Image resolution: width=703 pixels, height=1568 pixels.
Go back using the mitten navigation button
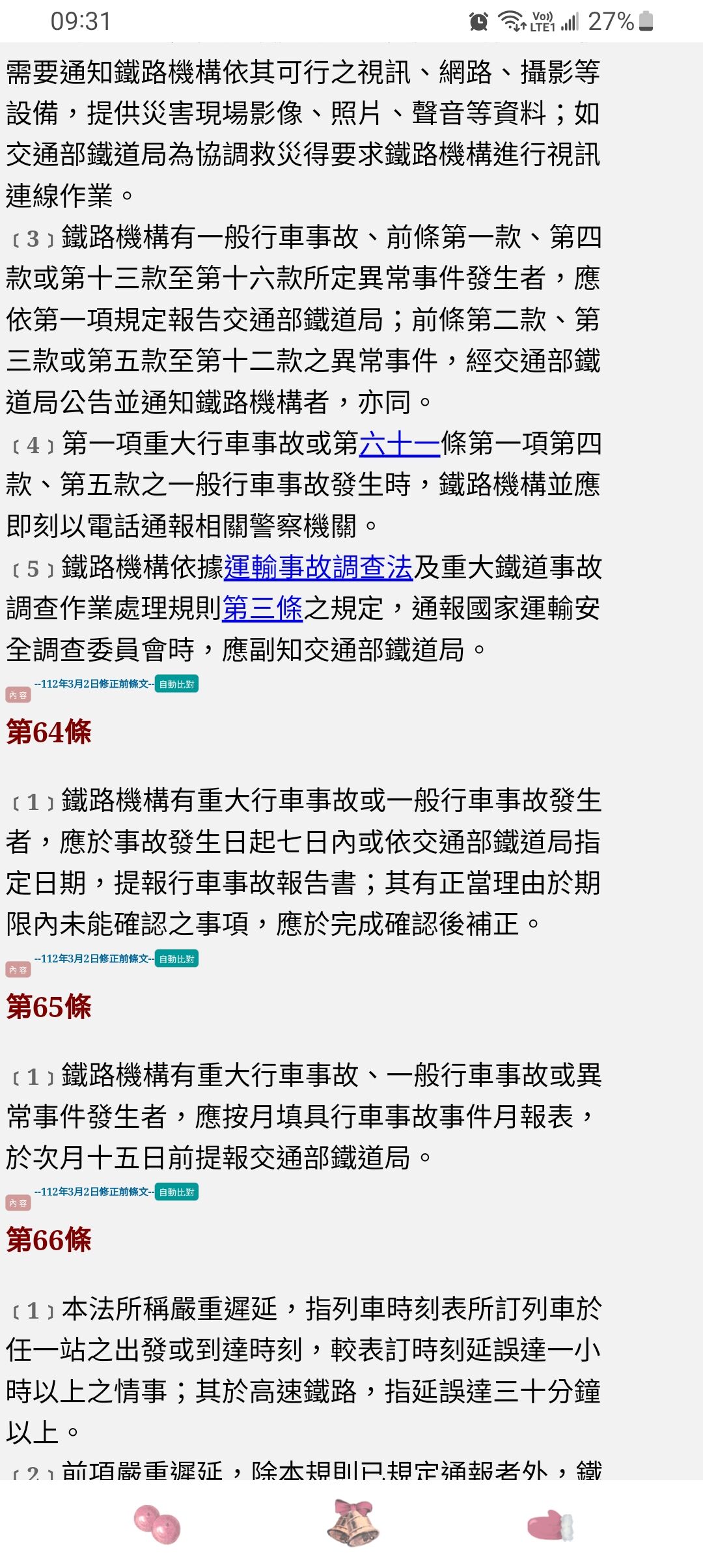[x=550, y=1524]
